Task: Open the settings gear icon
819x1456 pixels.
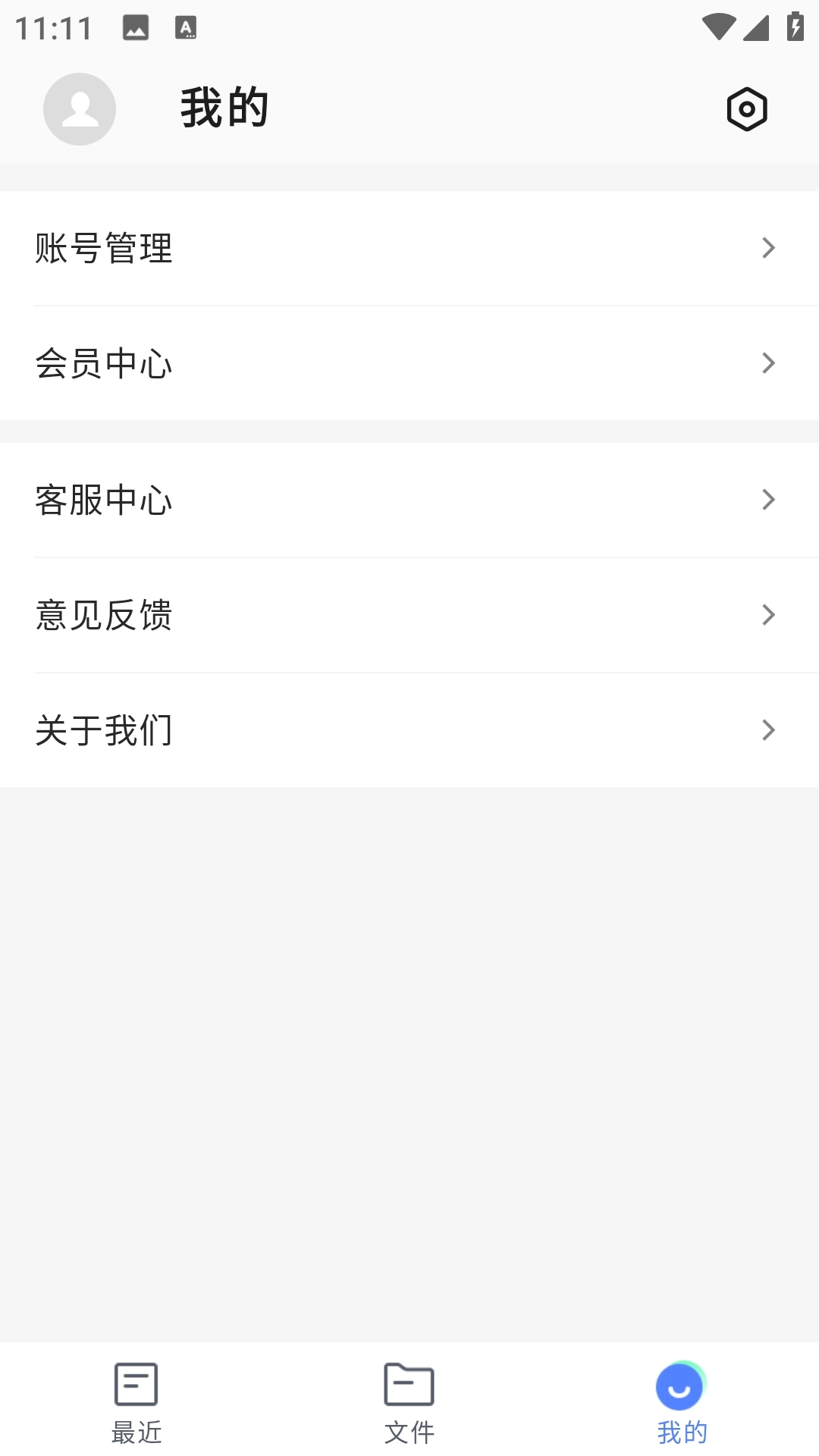Action: tap(747, 109)
